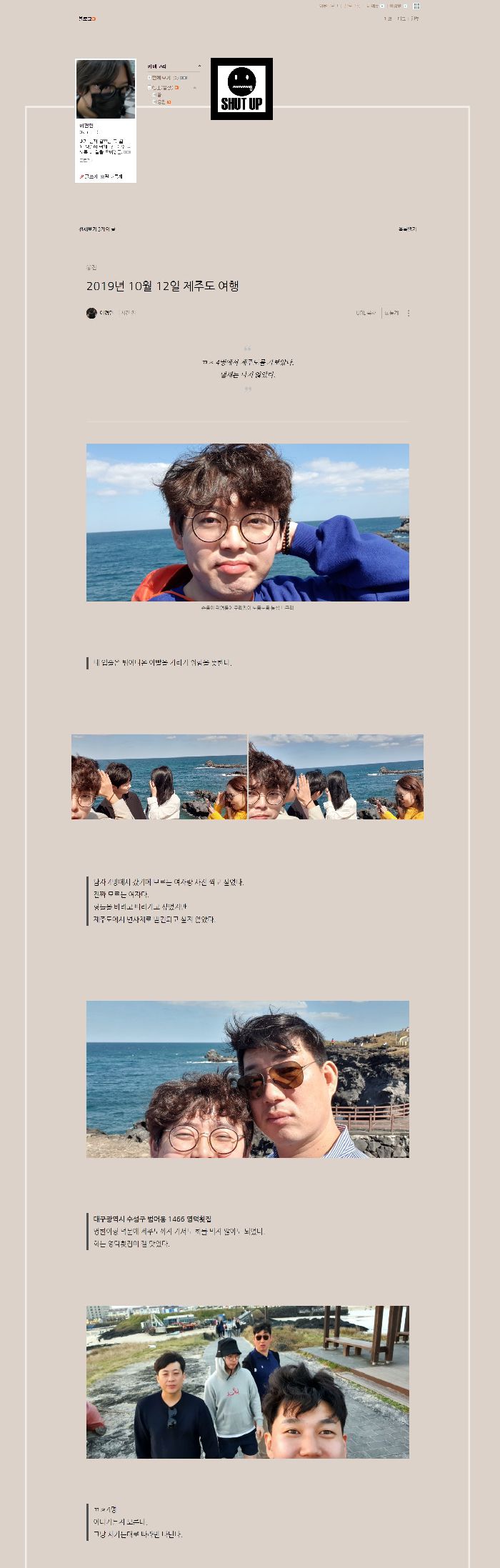Open the blog profile photo

click(x=106, y=89)
